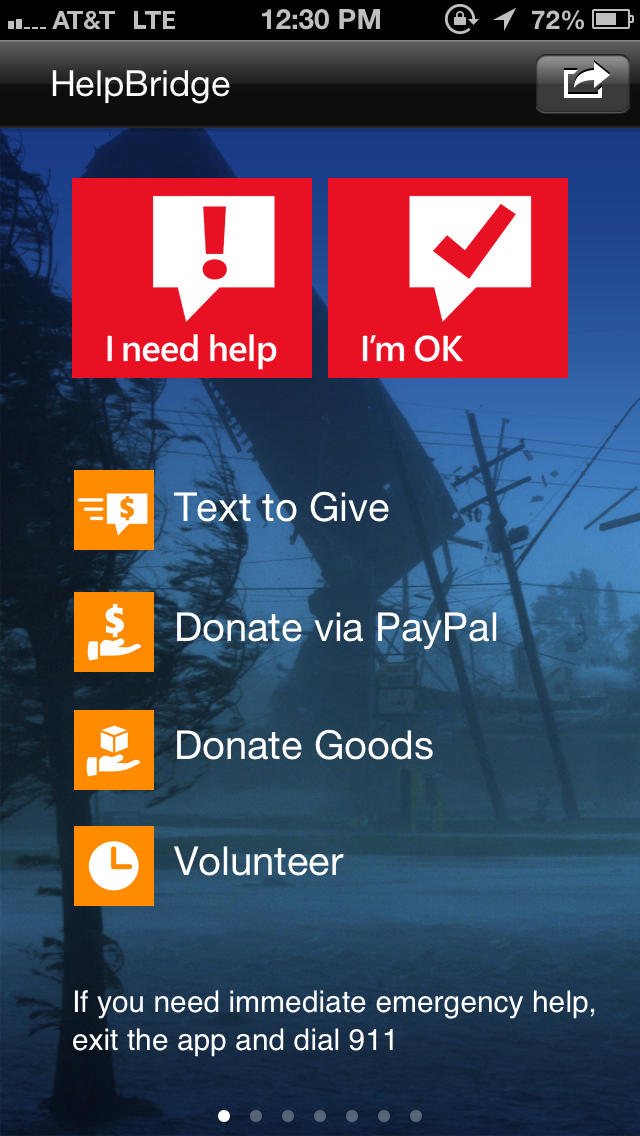Tap the red I need help tile

coord(192,278)
